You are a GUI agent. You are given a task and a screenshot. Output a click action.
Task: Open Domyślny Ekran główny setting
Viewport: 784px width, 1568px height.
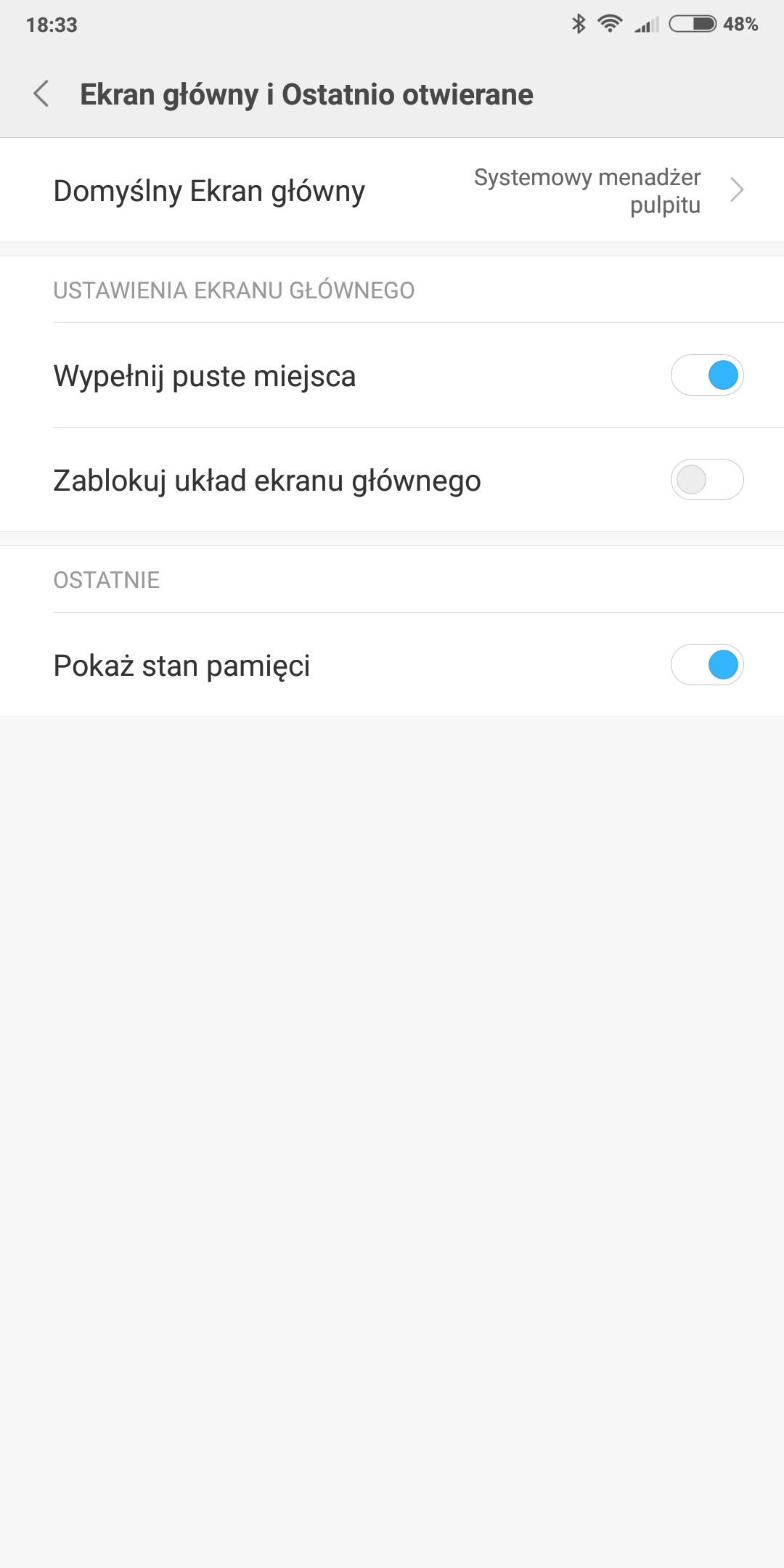pyautogui.click(x=392, y=191)
